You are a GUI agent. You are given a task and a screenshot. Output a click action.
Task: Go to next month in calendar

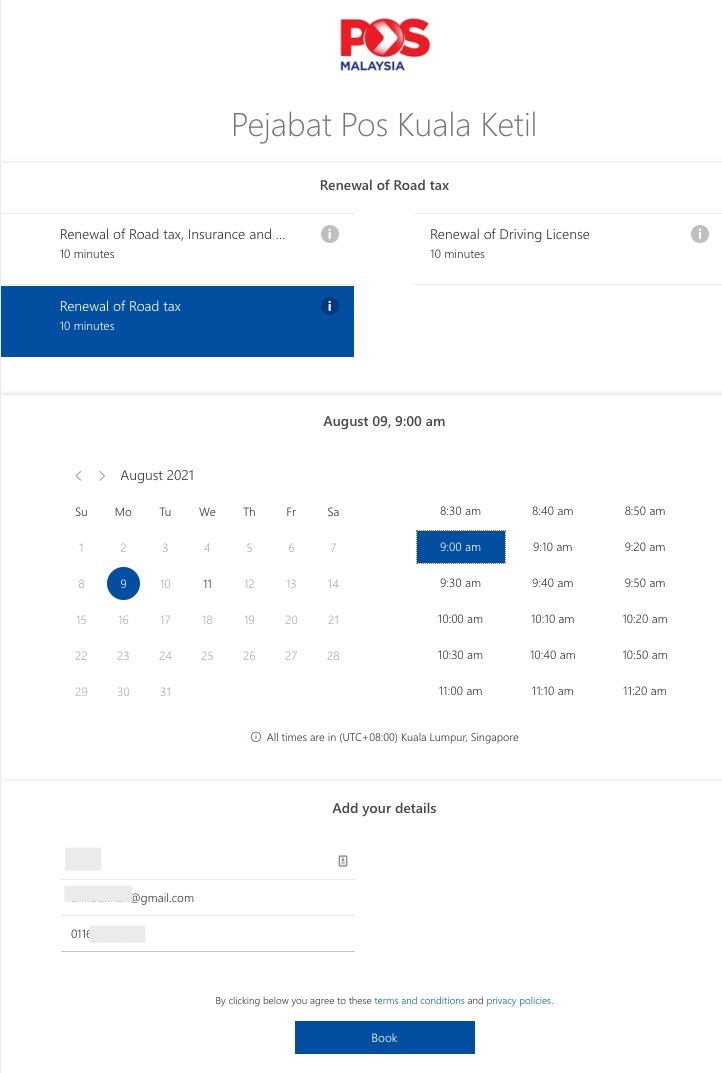102,476
